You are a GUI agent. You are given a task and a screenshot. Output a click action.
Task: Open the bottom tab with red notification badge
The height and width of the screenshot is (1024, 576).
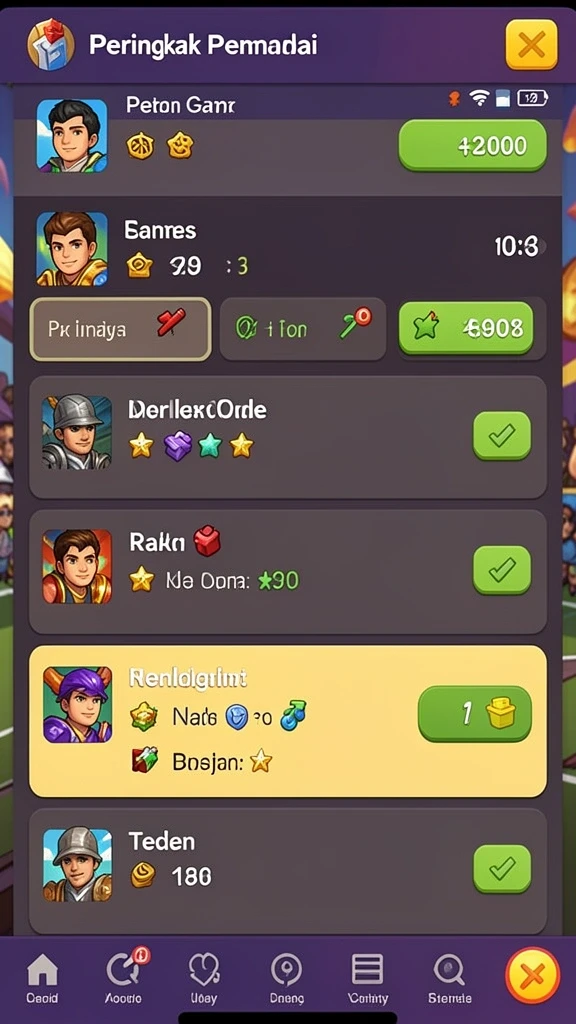[x=123, y=978]
